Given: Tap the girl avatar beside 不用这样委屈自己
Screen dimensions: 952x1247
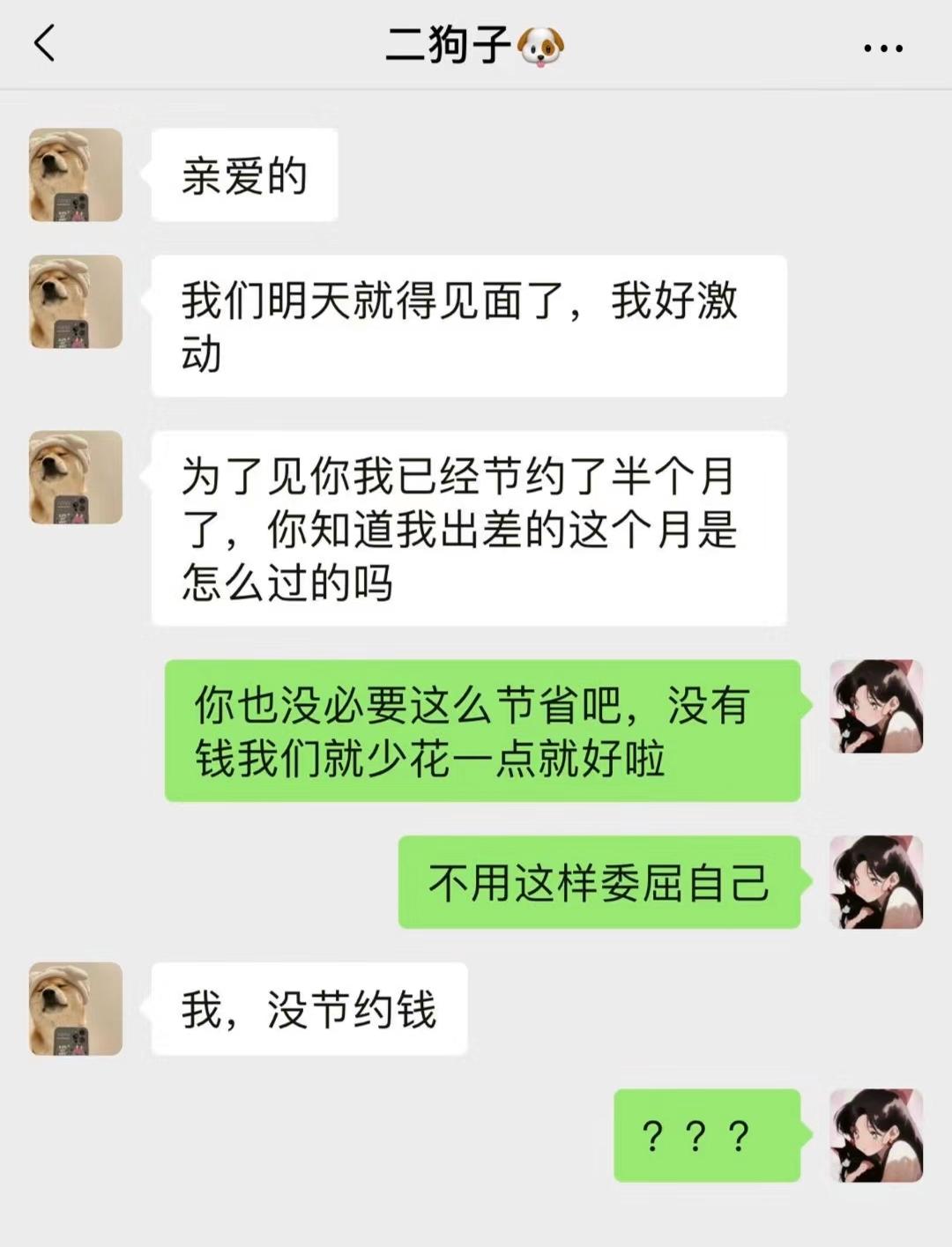Looking at the screenshot, I should 876,882.
